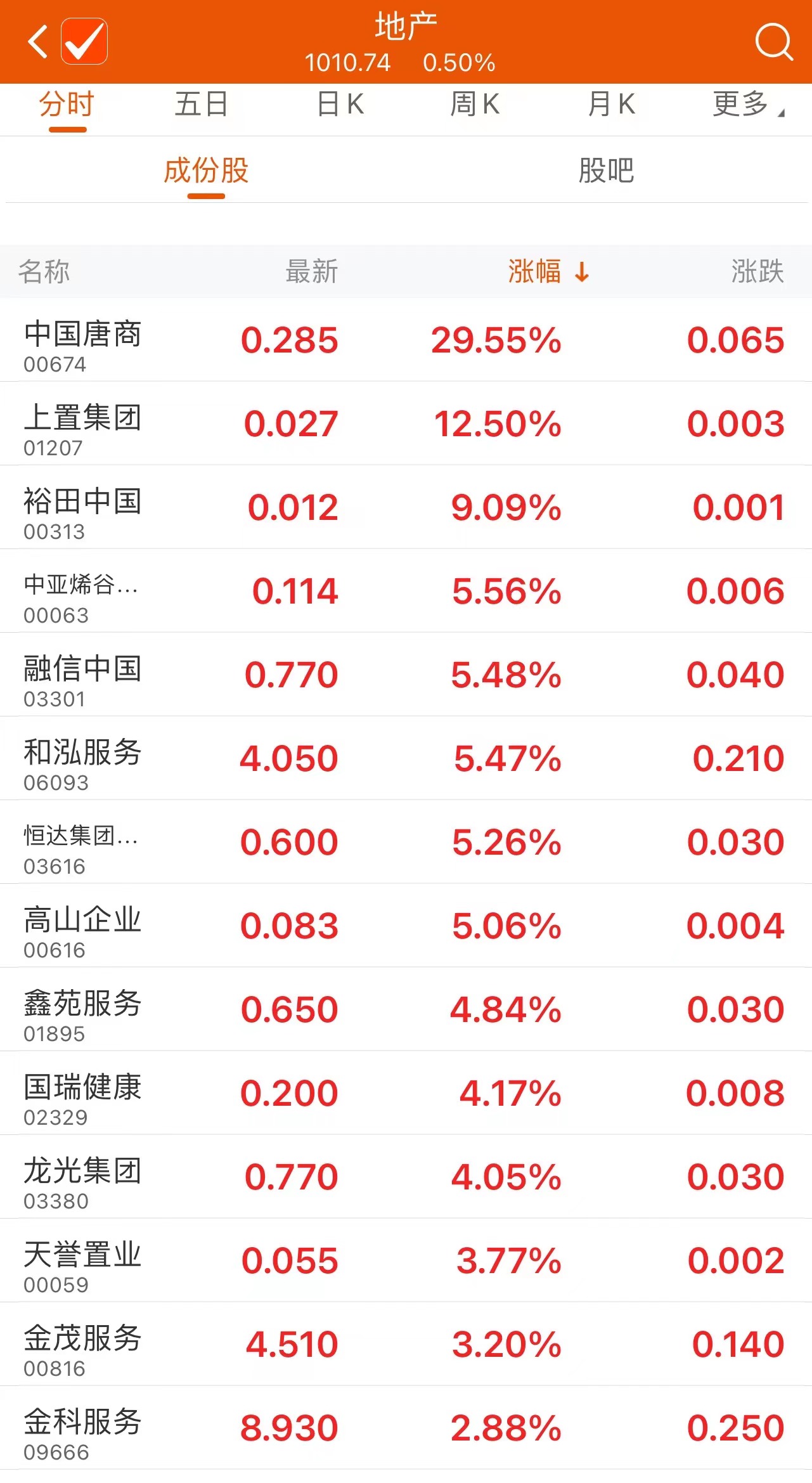
Task: Switch to the 日K chart tab
Action: 340,105
